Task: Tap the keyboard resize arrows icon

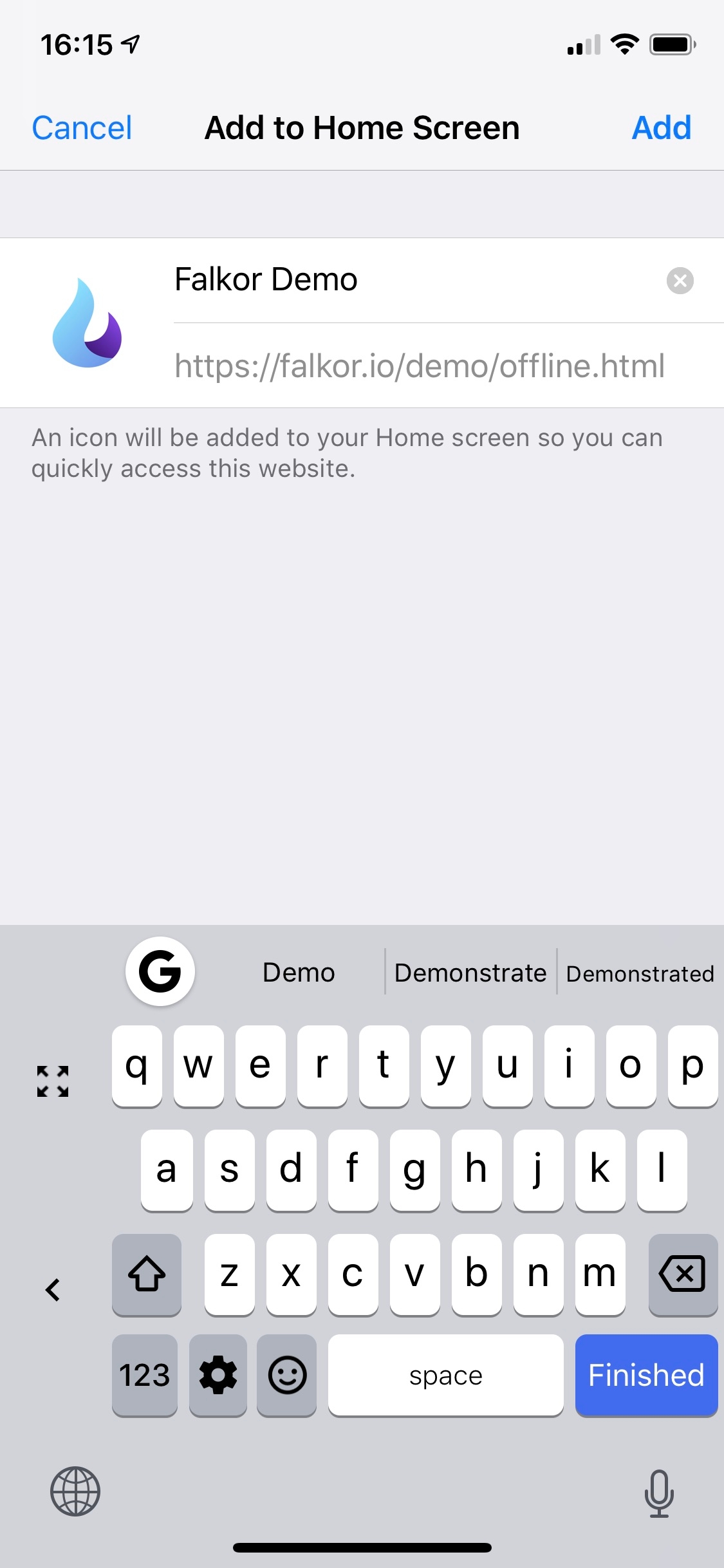Action: [x=53, y=1081]
